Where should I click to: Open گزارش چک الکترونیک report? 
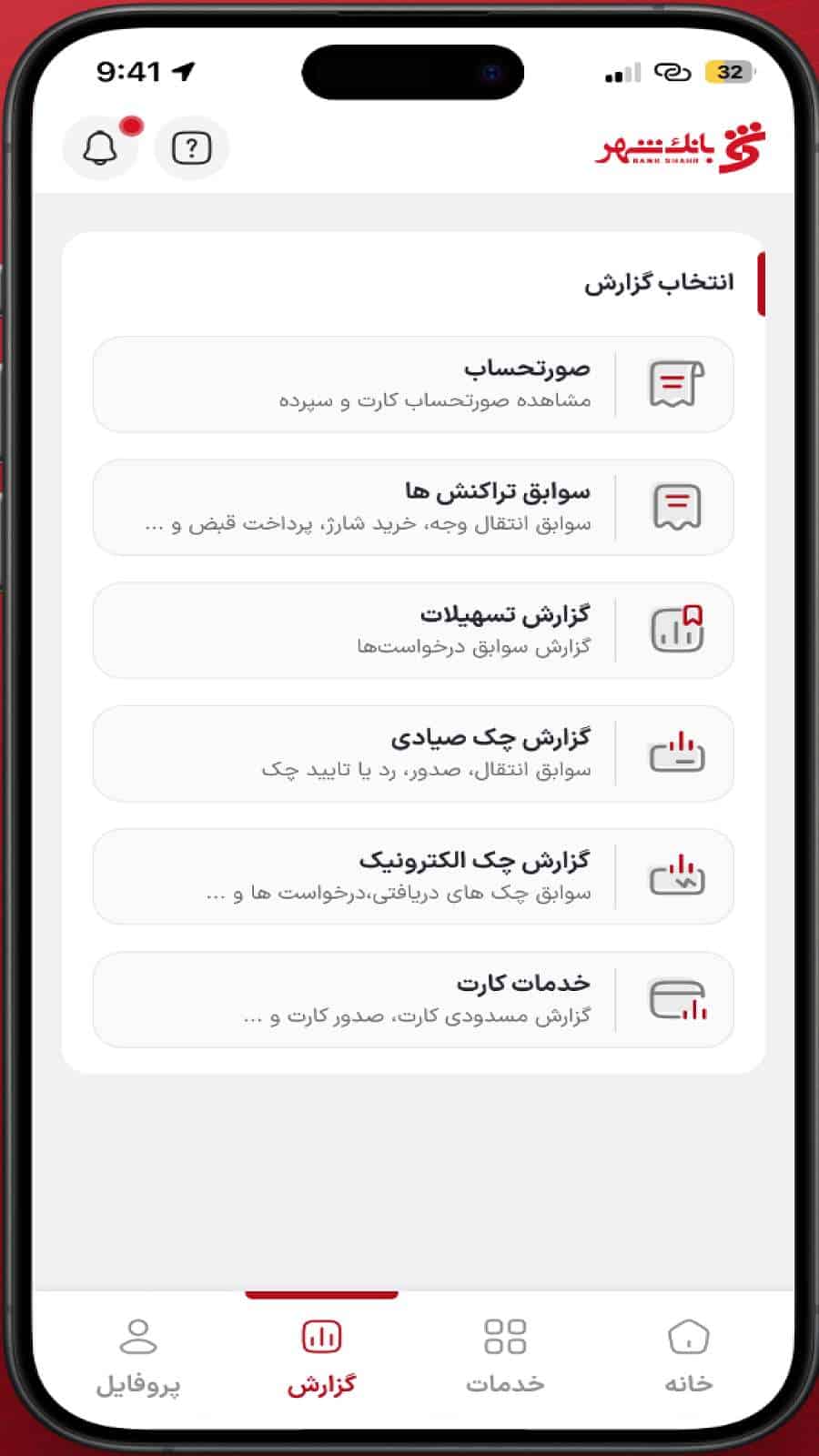pos(413,876)
